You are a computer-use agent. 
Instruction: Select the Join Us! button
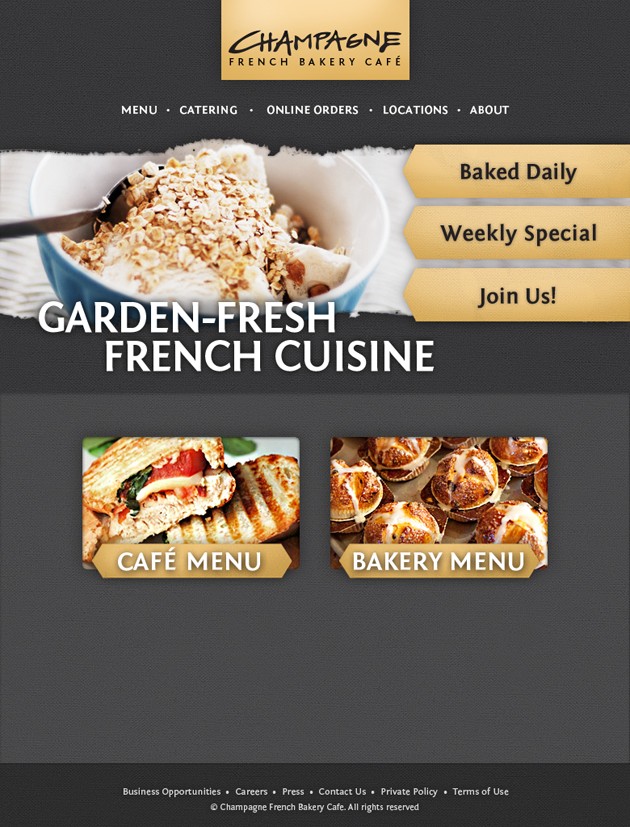point(517,295)
